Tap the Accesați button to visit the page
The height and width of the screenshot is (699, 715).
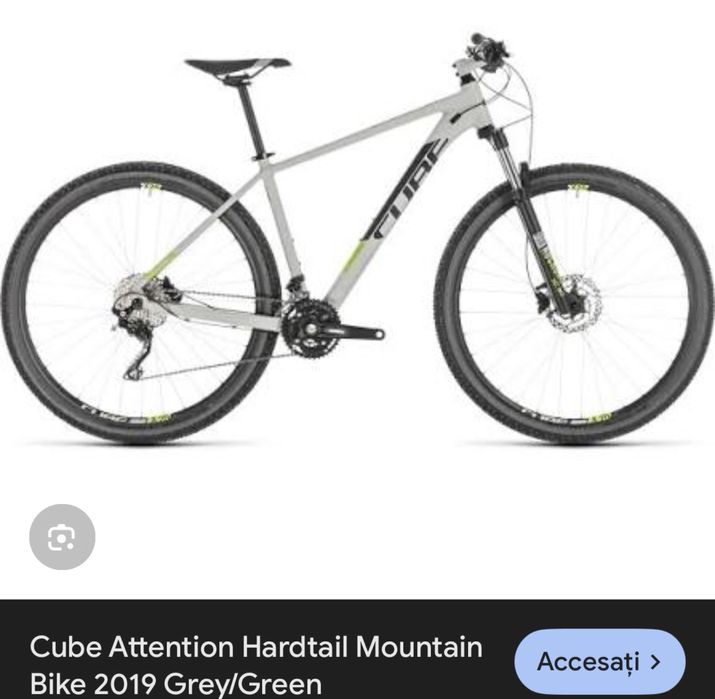coord(599,661)
